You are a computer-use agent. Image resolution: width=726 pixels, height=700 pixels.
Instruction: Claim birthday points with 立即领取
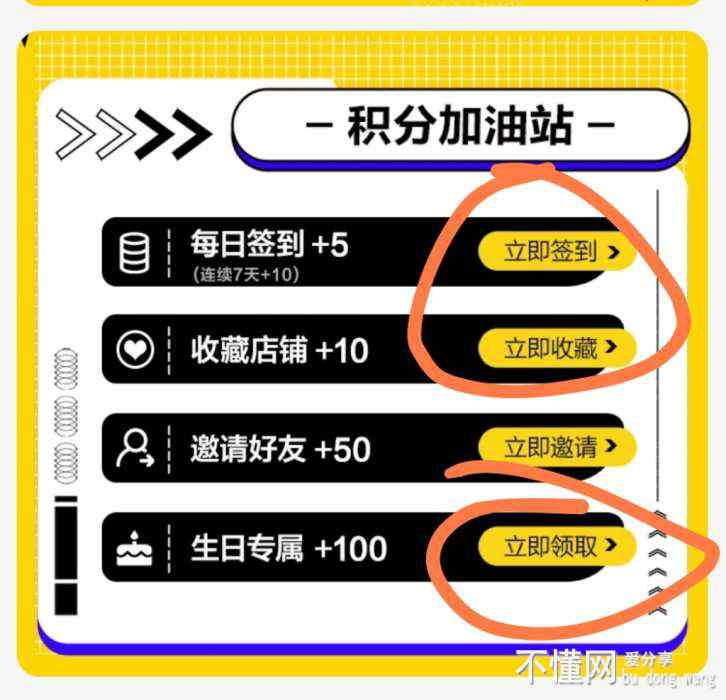coord(556,546)
